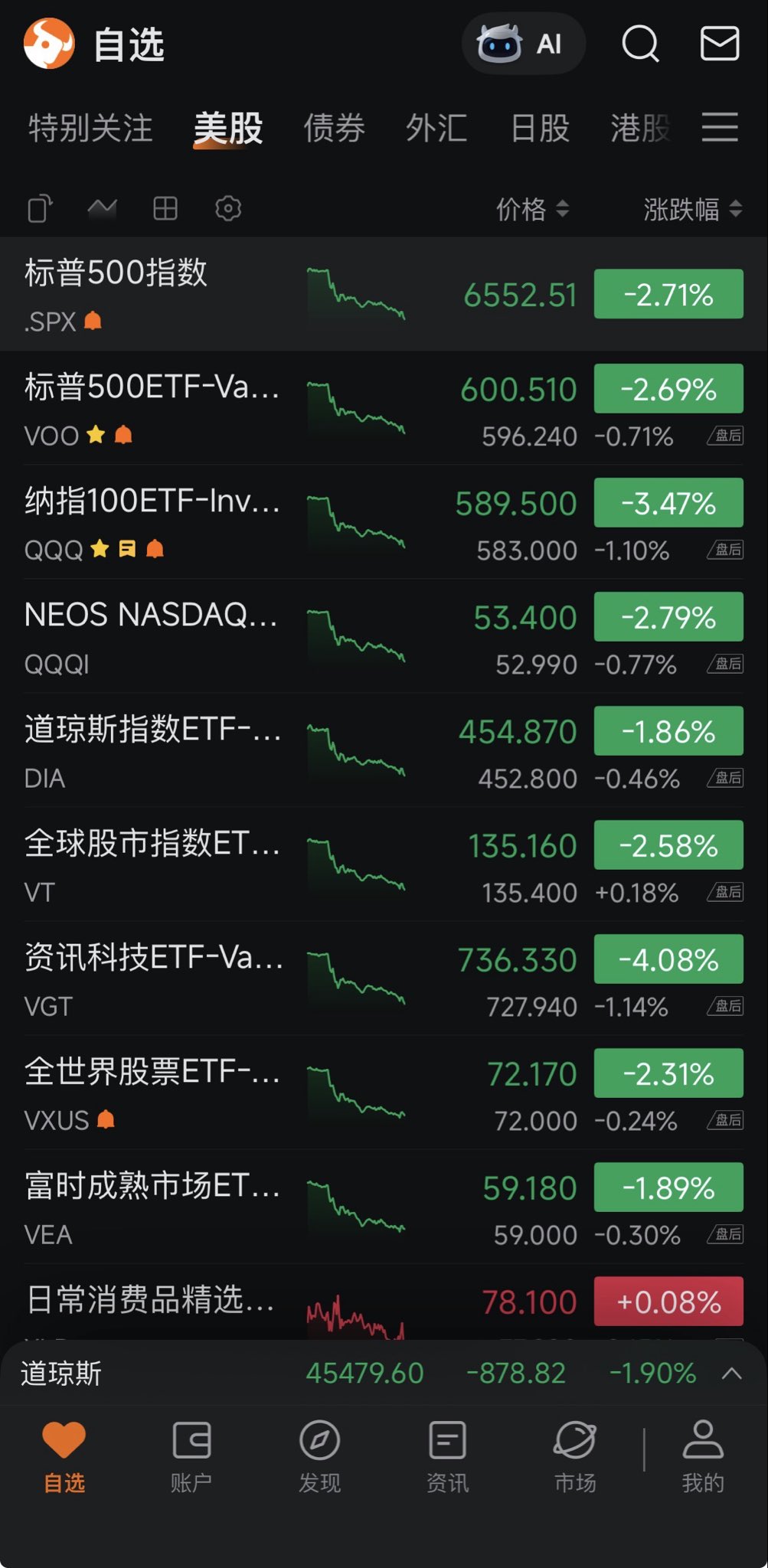This screenshot has height=1568, width=768.
Task: Open watchlist settings gear icon
Action: [x=228, y=208]
